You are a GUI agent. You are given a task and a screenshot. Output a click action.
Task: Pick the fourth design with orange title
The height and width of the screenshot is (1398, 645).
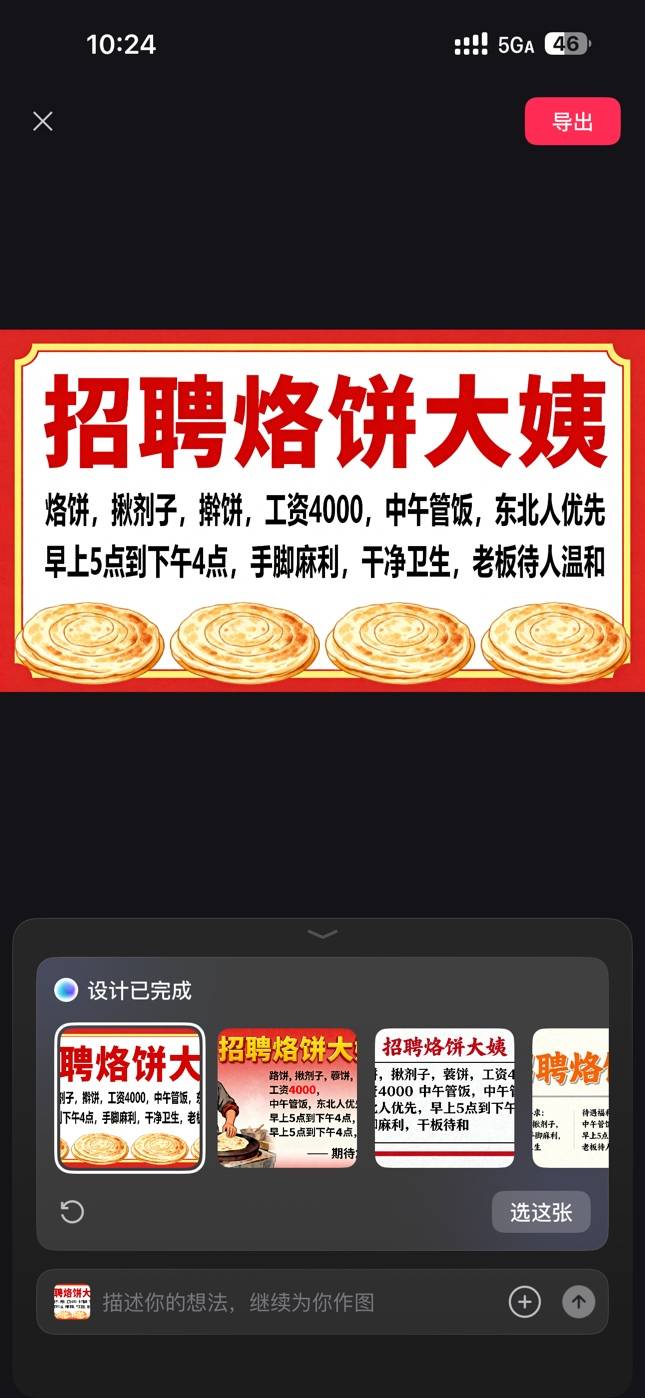570,1097
